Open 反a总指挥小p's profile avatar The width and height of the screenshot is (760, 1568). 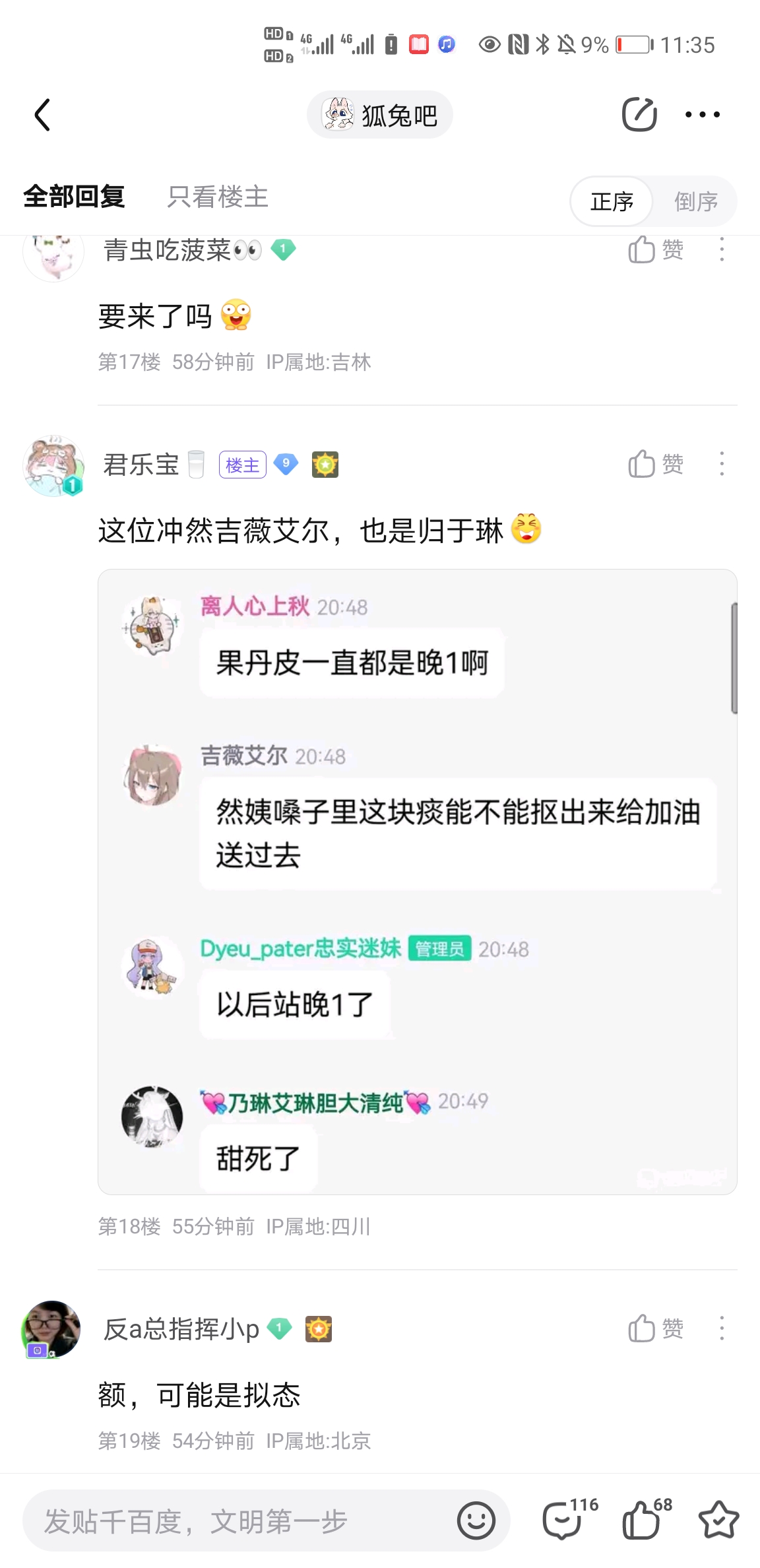click(51, 1329)
